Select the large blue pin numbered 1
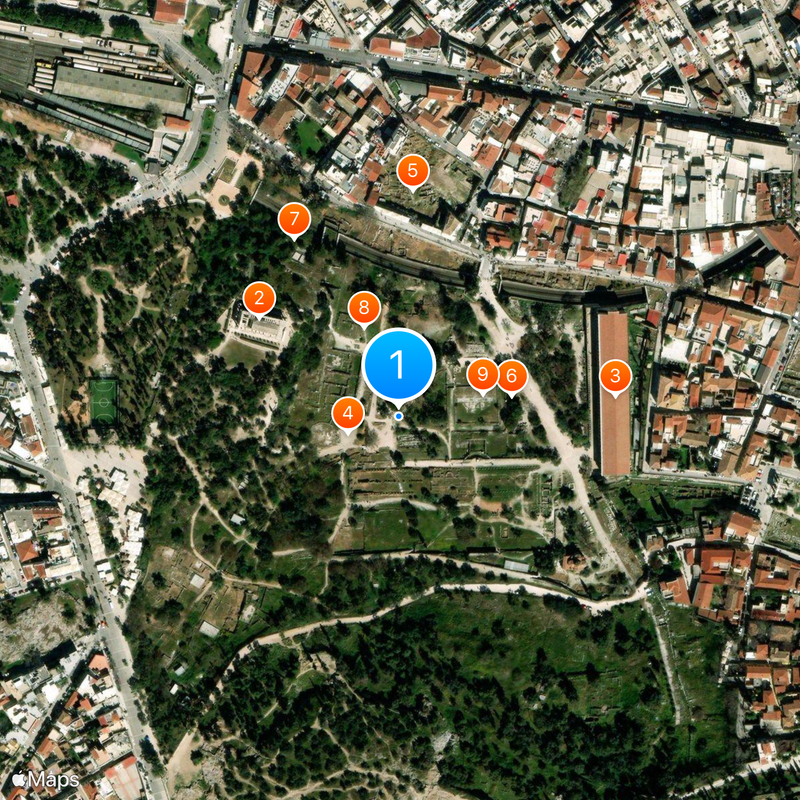This screenshot has height=800, width=800. coord(398,364)
